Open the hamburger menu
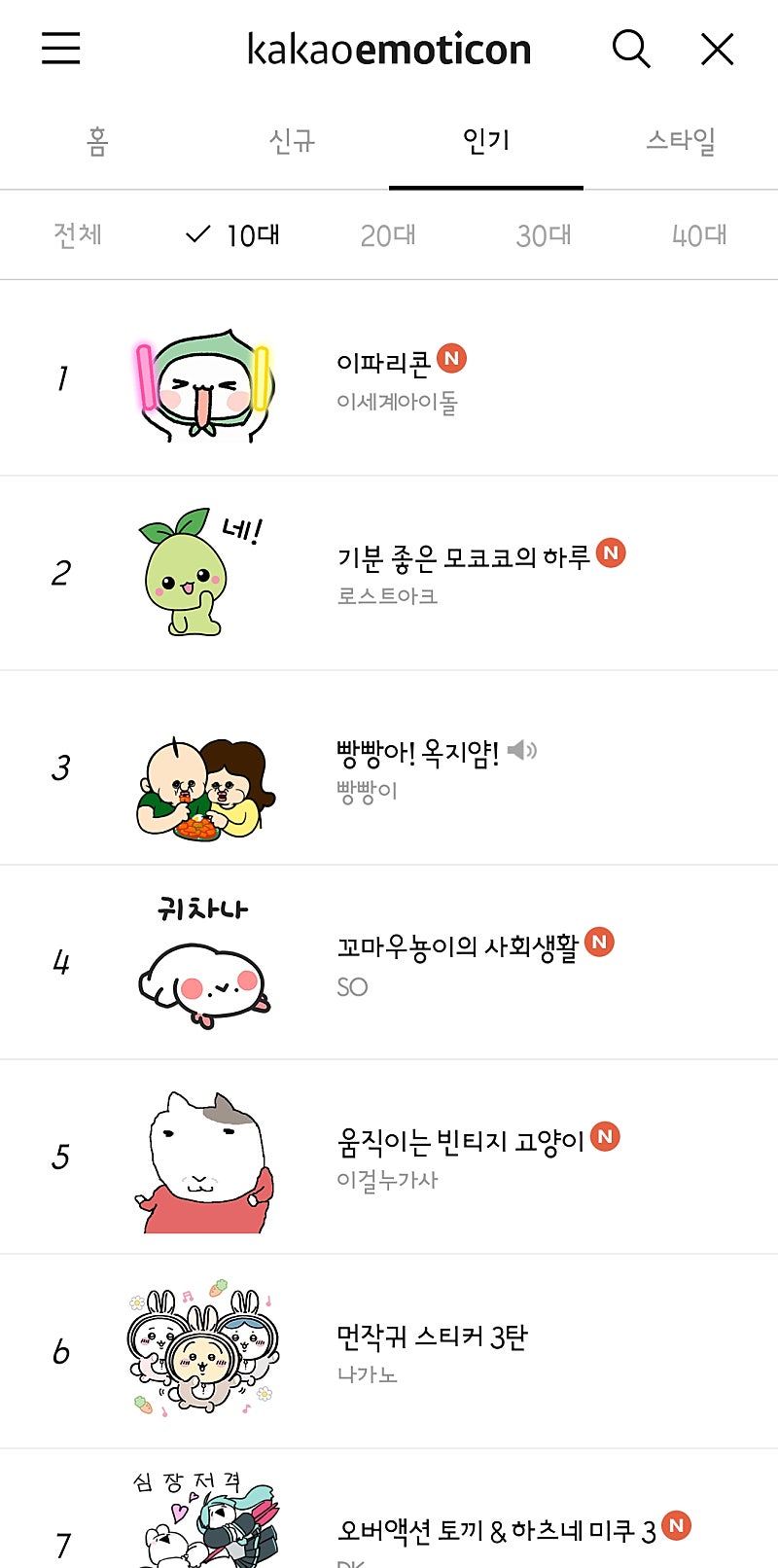This screenshot has width=778, height=1568. tap(60, 49)
